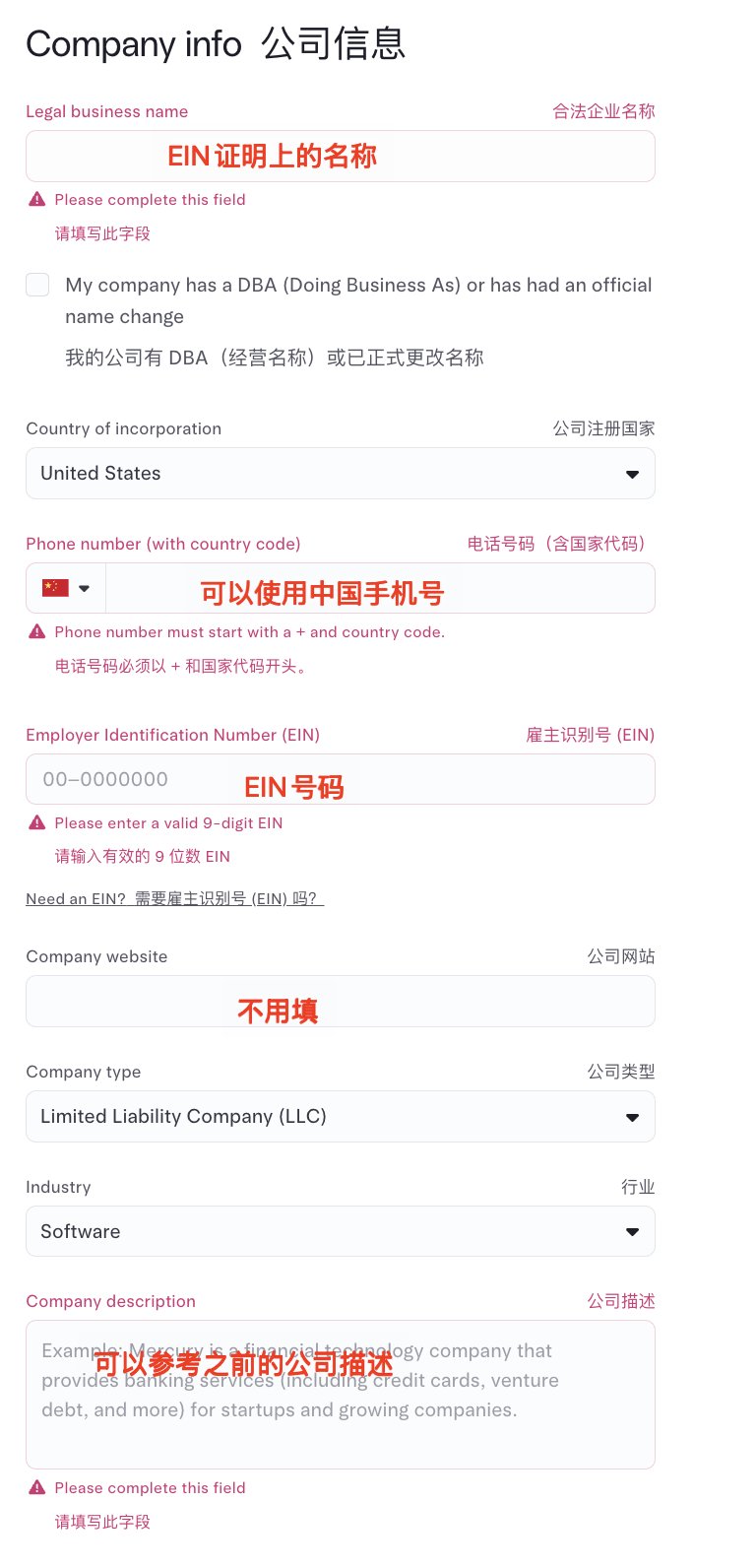The height and width of the screenshot is (1568, 756).
Task: Tap the Legal business name field
Action: (x=340, y=157)
